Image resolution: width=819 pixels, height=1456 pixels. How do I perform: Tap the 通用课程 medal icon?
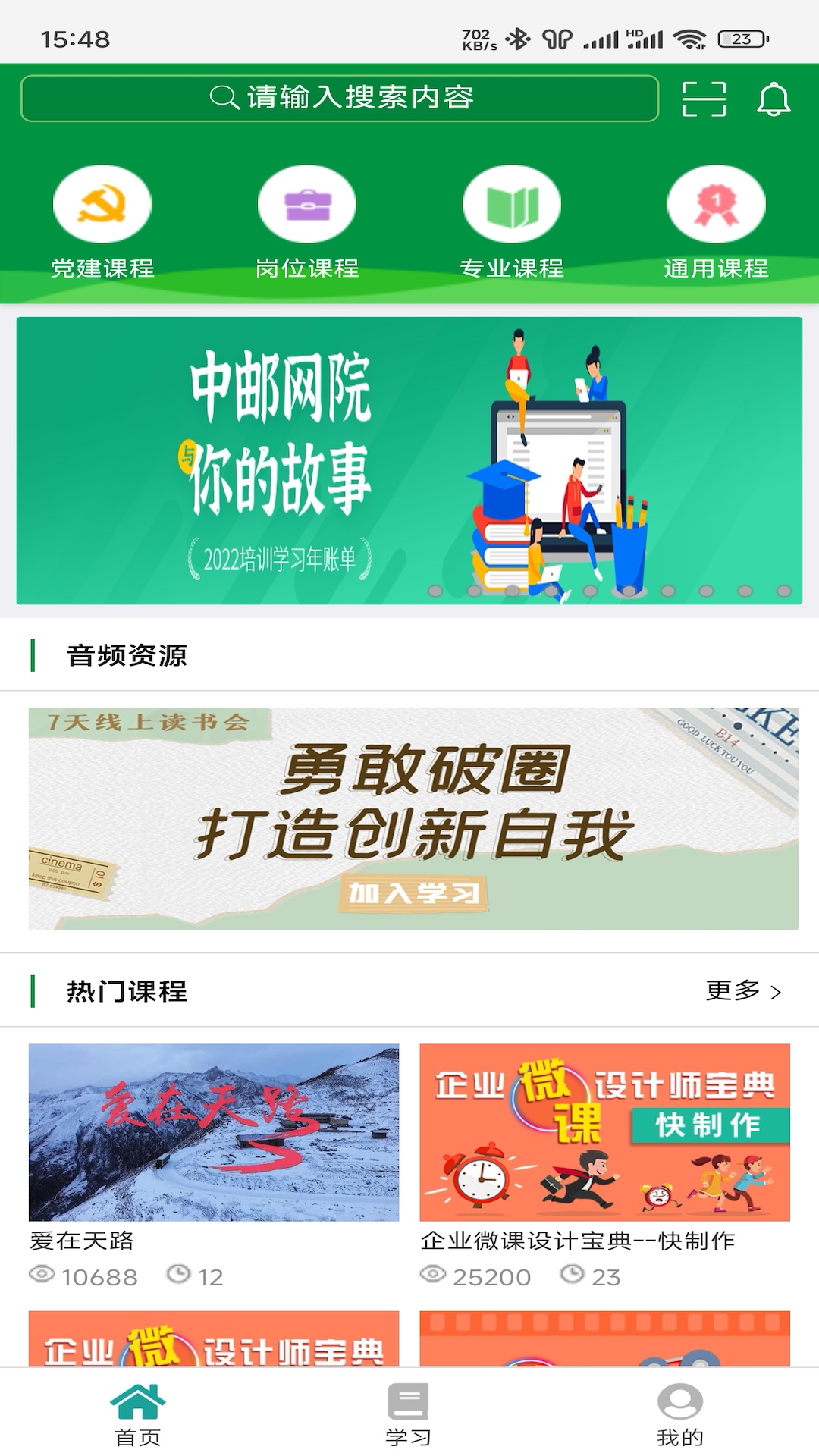[x=716, y=203]
